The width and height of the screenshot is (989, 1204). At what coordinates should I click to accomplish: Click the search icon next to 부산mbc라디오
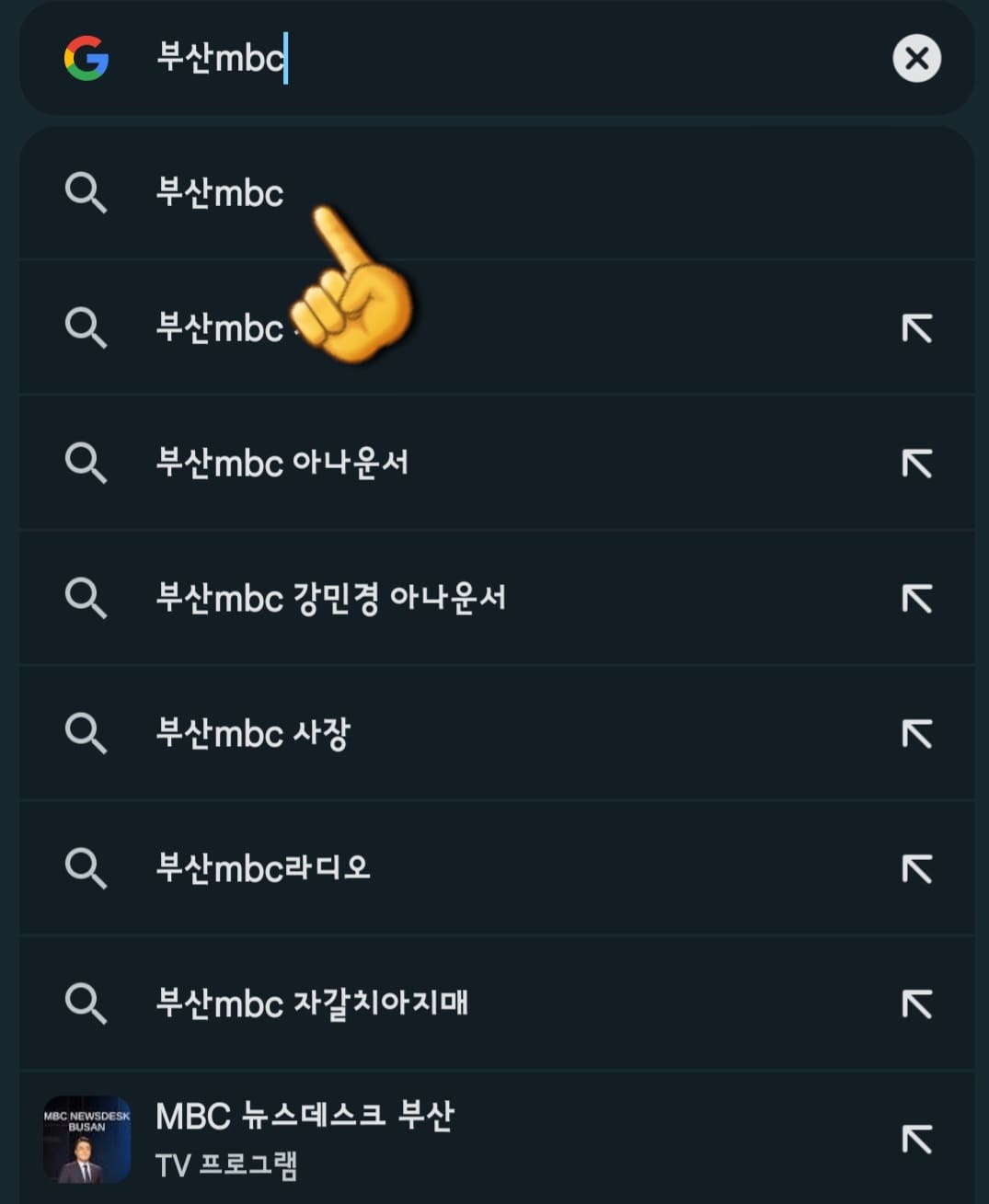[x=86, y=867]
